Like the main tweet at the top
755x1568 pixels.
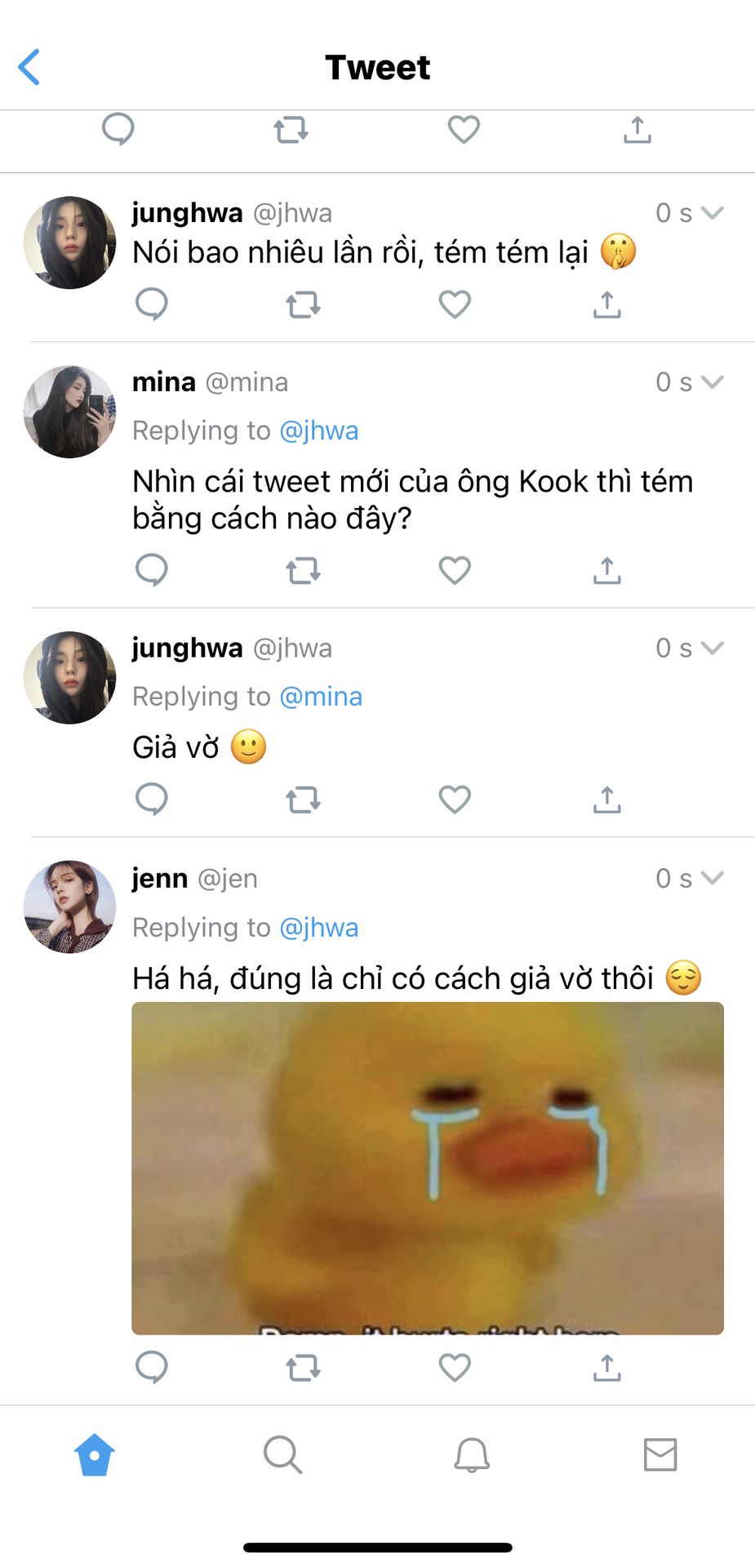464,130
